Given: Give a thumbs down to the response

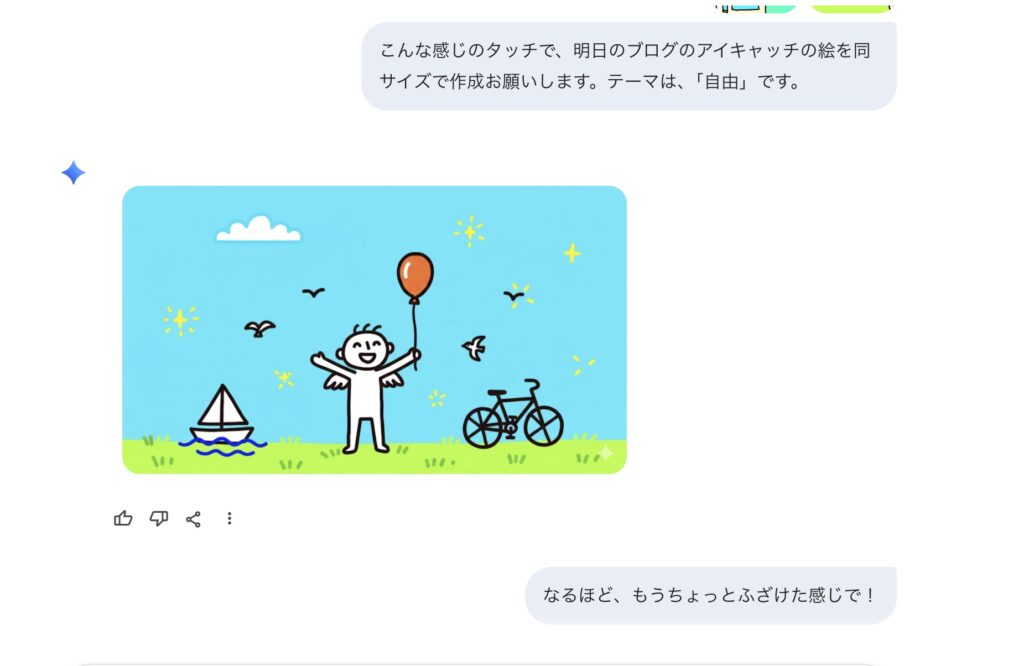Looking at the screenshot, I should tap(159, 518).
